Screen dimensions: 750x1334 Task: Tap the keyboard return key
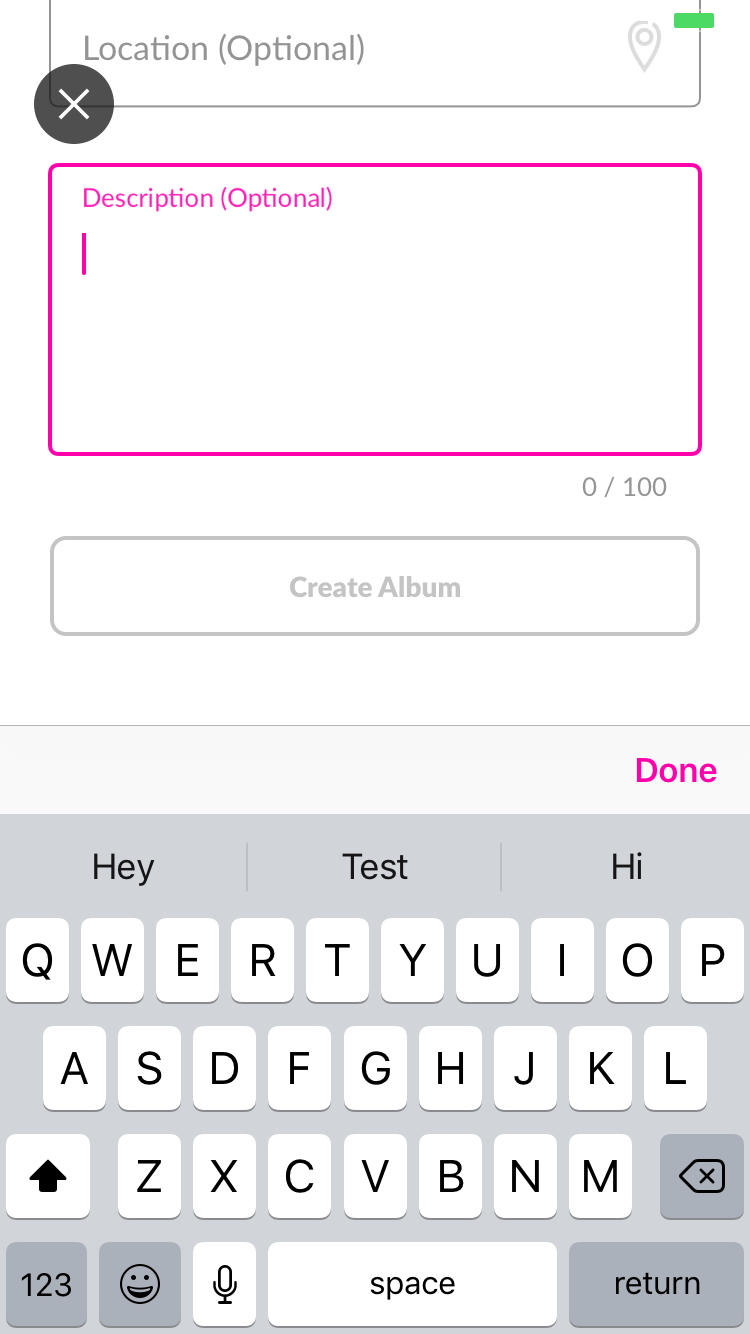(x=657, y=1284)
